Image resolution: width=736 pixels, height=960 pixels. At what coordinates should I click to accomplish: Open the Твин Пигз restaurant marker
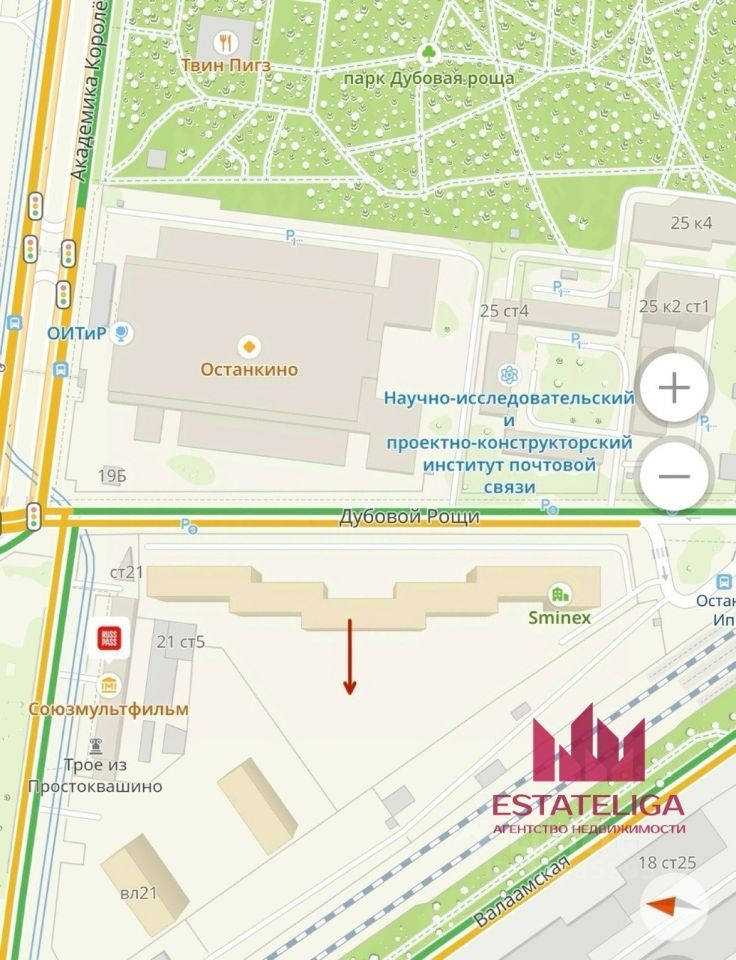(226, 42)
